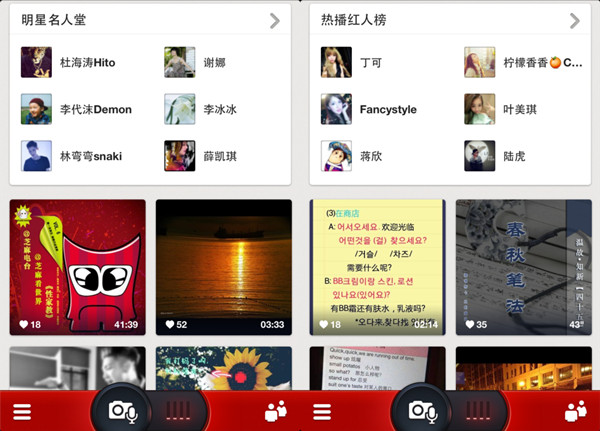The image size is (600, 431).
Task: Play the red mascot video lasting 41:39
Action: click(77, 265)
